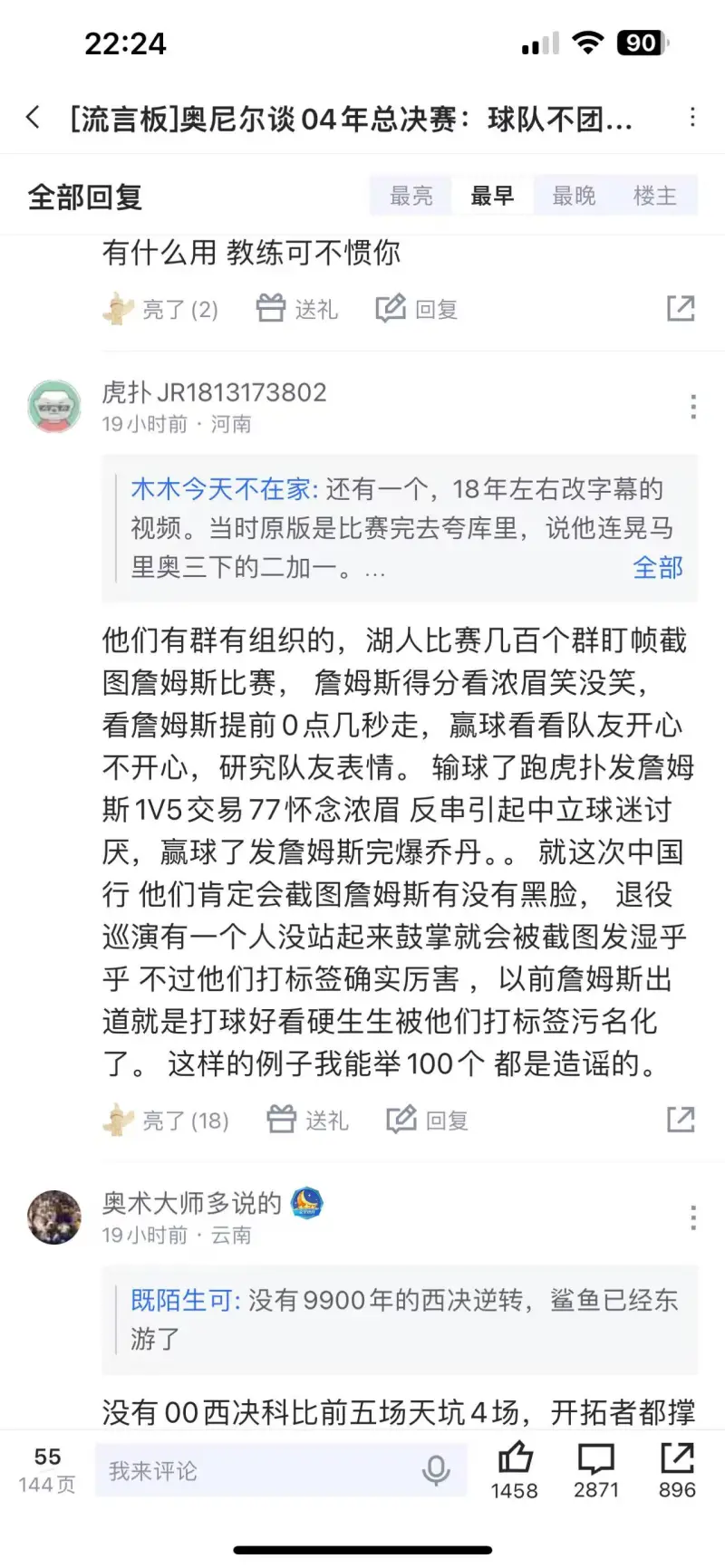Show only 楼主 replies
725x1568 pixels.
click(655, 196)
